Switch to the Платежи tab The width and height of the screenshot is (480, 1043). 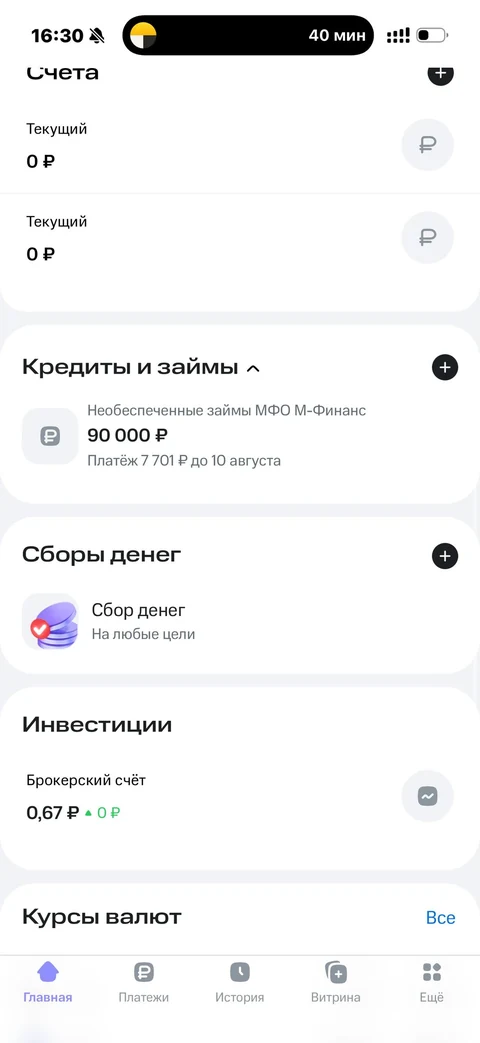[144, 982]
